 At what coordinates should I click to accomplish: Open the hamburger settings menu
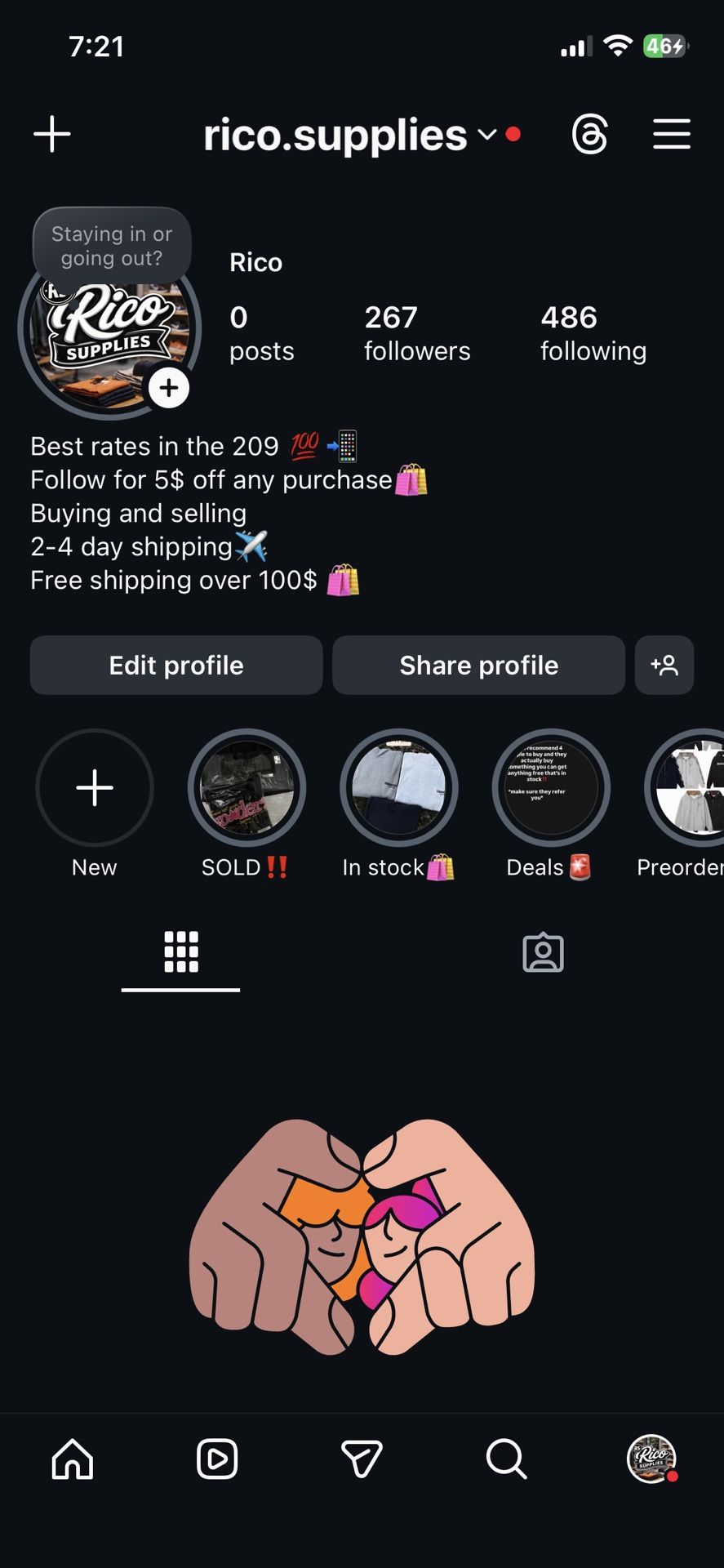coord(672,135)
